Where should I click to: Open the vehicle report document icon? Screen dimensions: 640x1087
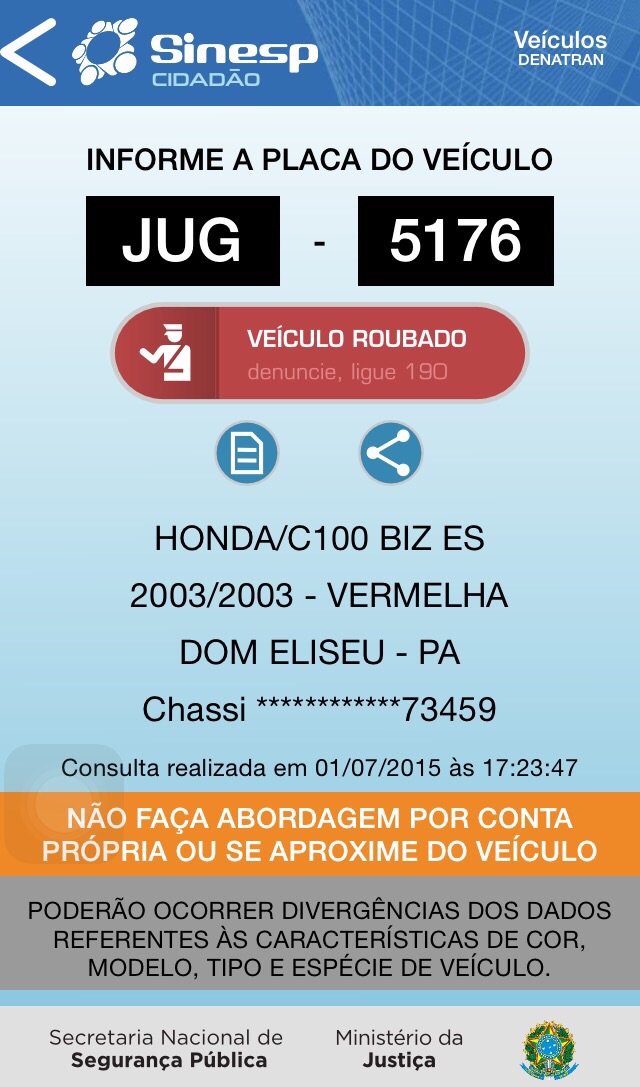[247, 454]
